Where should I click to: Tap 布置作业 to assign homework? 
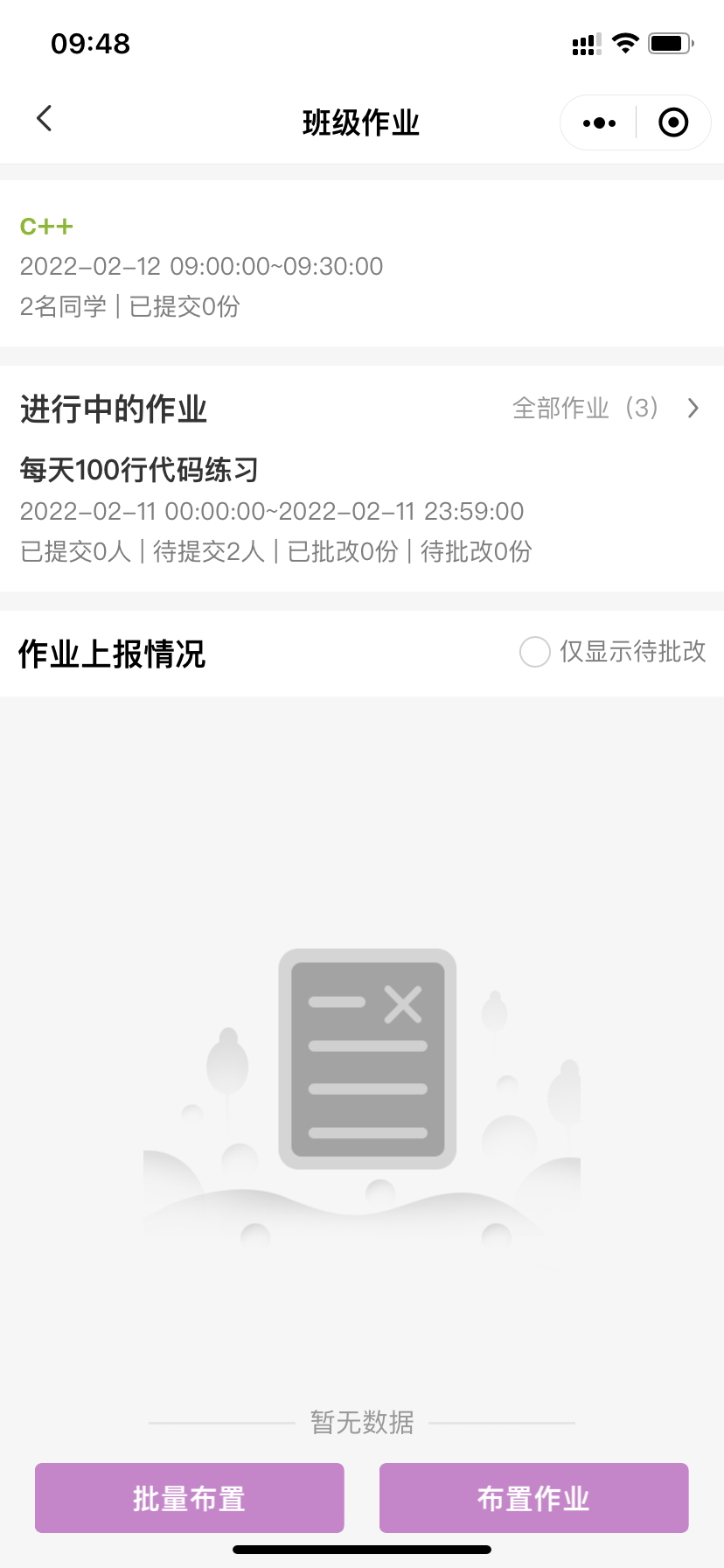pos(533,1498)
